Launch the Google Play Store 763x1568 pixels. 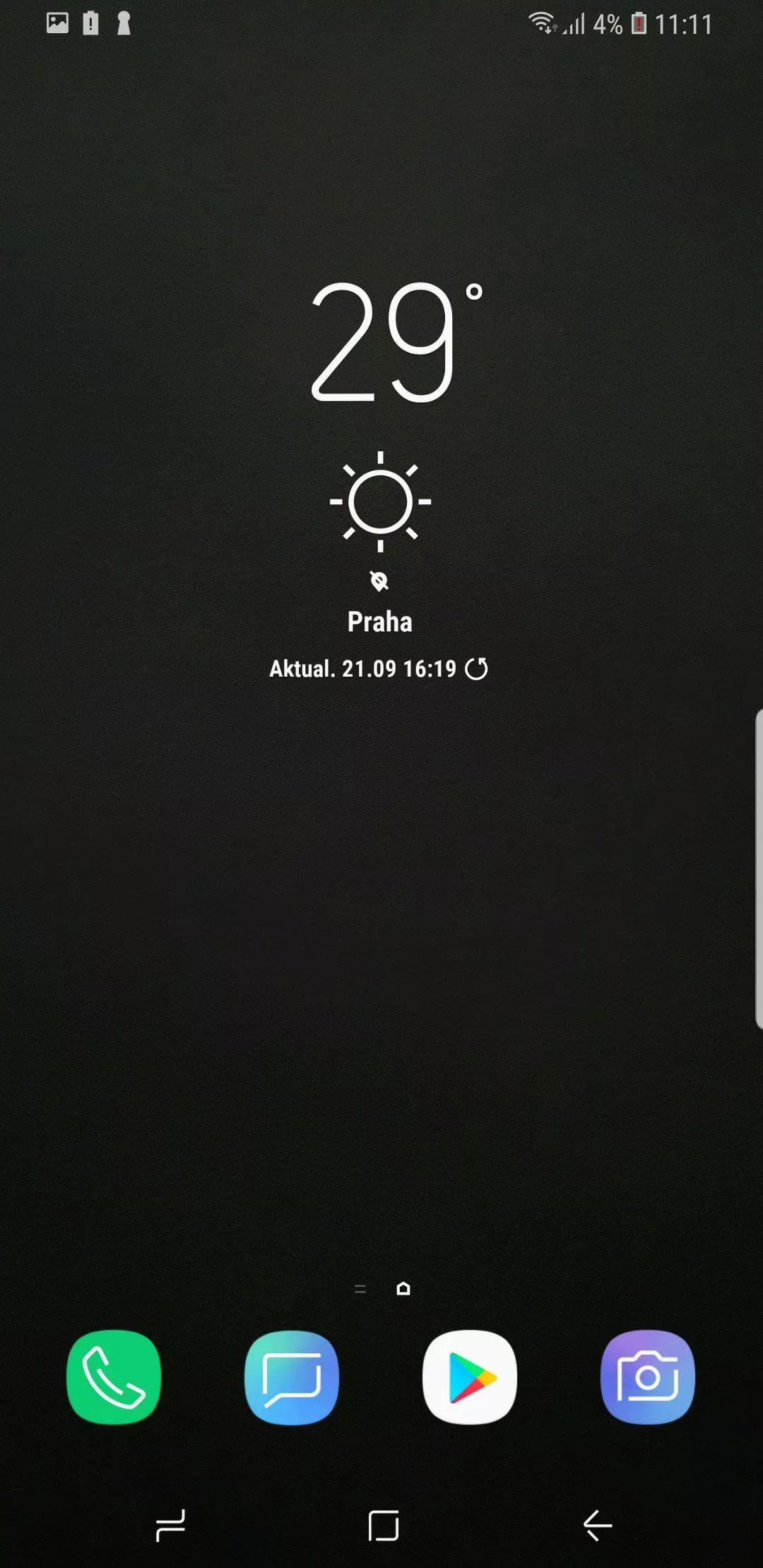point(470,1377)
